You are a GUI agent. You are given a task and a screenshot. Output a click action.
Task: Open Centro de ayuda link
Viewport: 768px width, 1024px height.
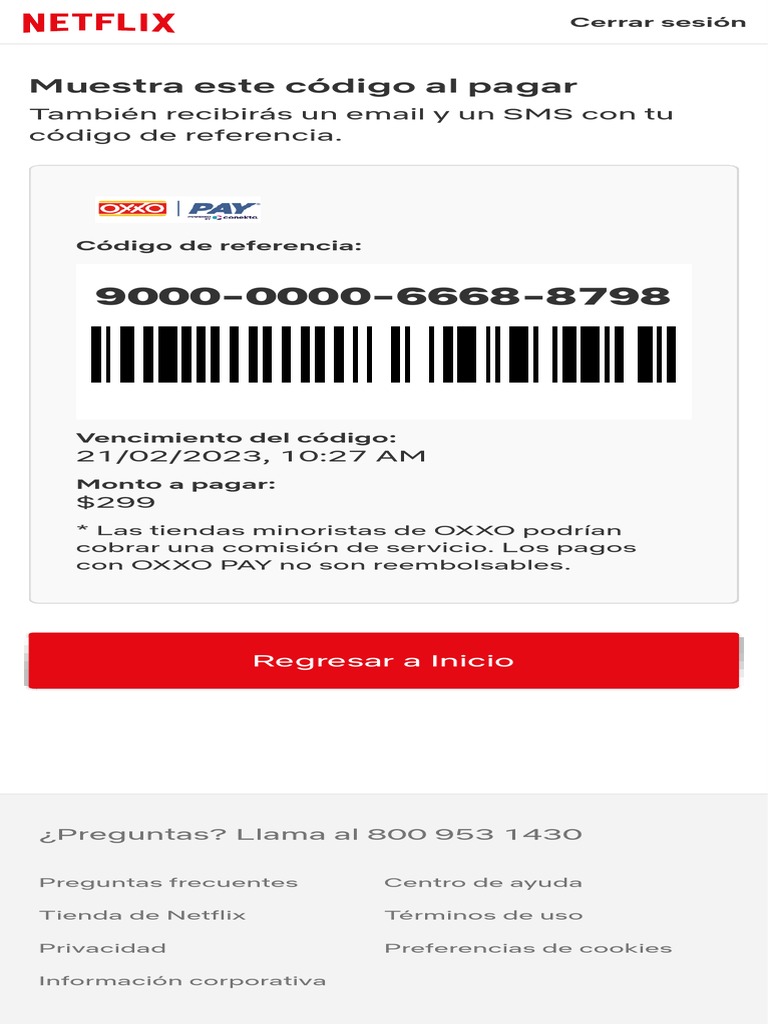pyautogui.click(x=483, y=882)
